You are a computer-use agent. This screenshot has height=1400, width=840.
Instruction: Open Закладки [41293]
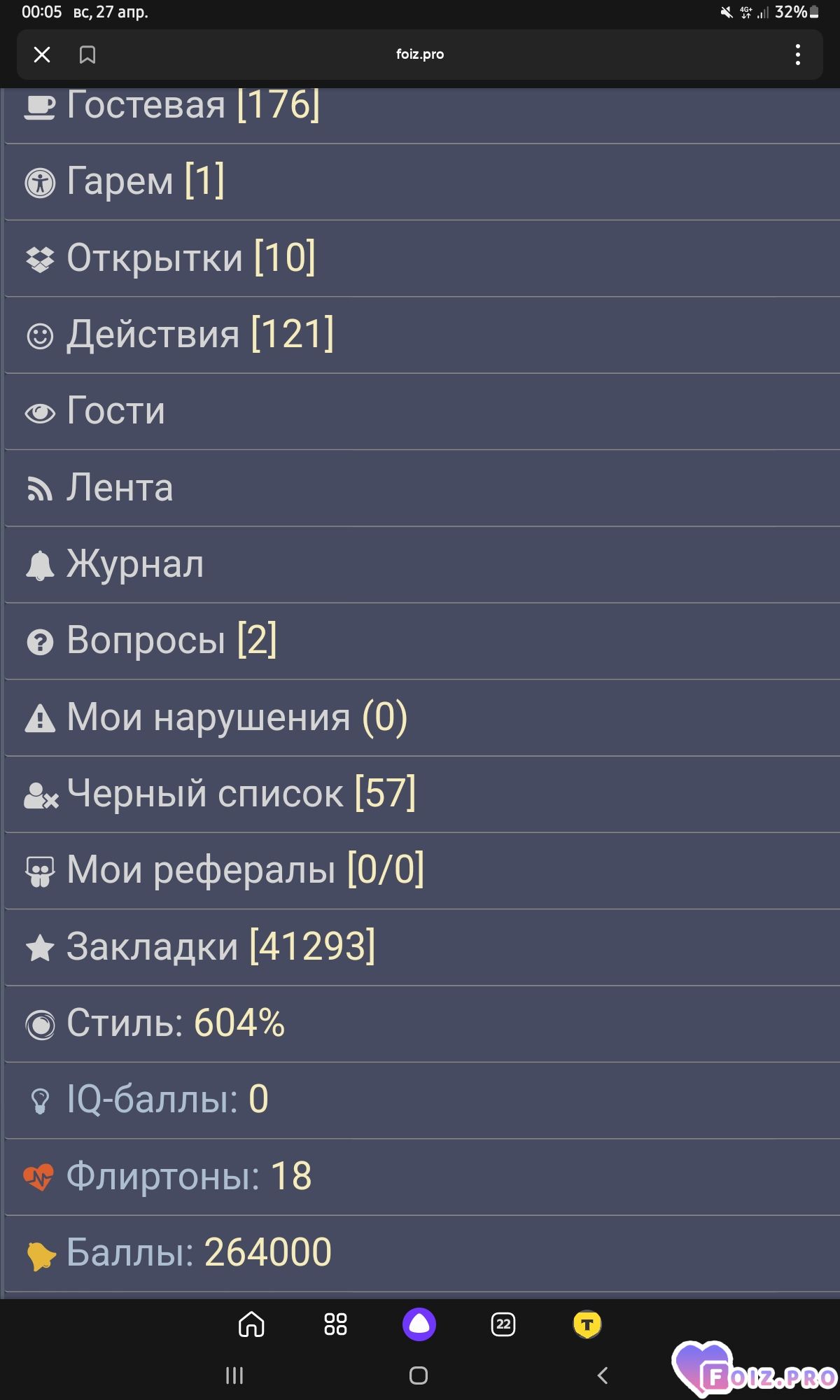(x=422, y=947)
